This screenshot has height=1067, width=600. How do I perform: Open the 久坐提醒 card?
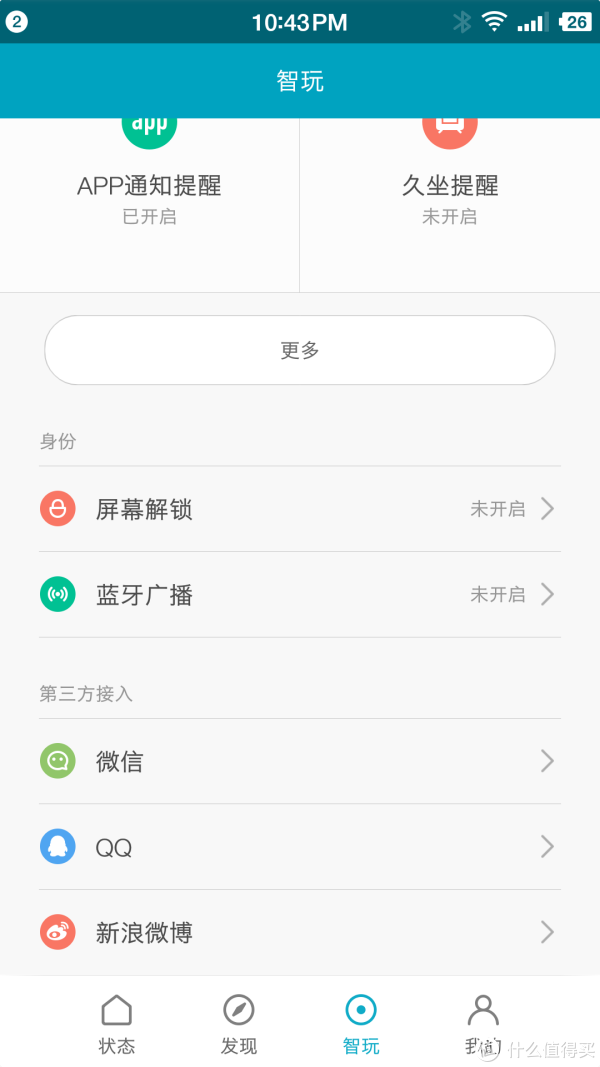[x=450, y=205]
